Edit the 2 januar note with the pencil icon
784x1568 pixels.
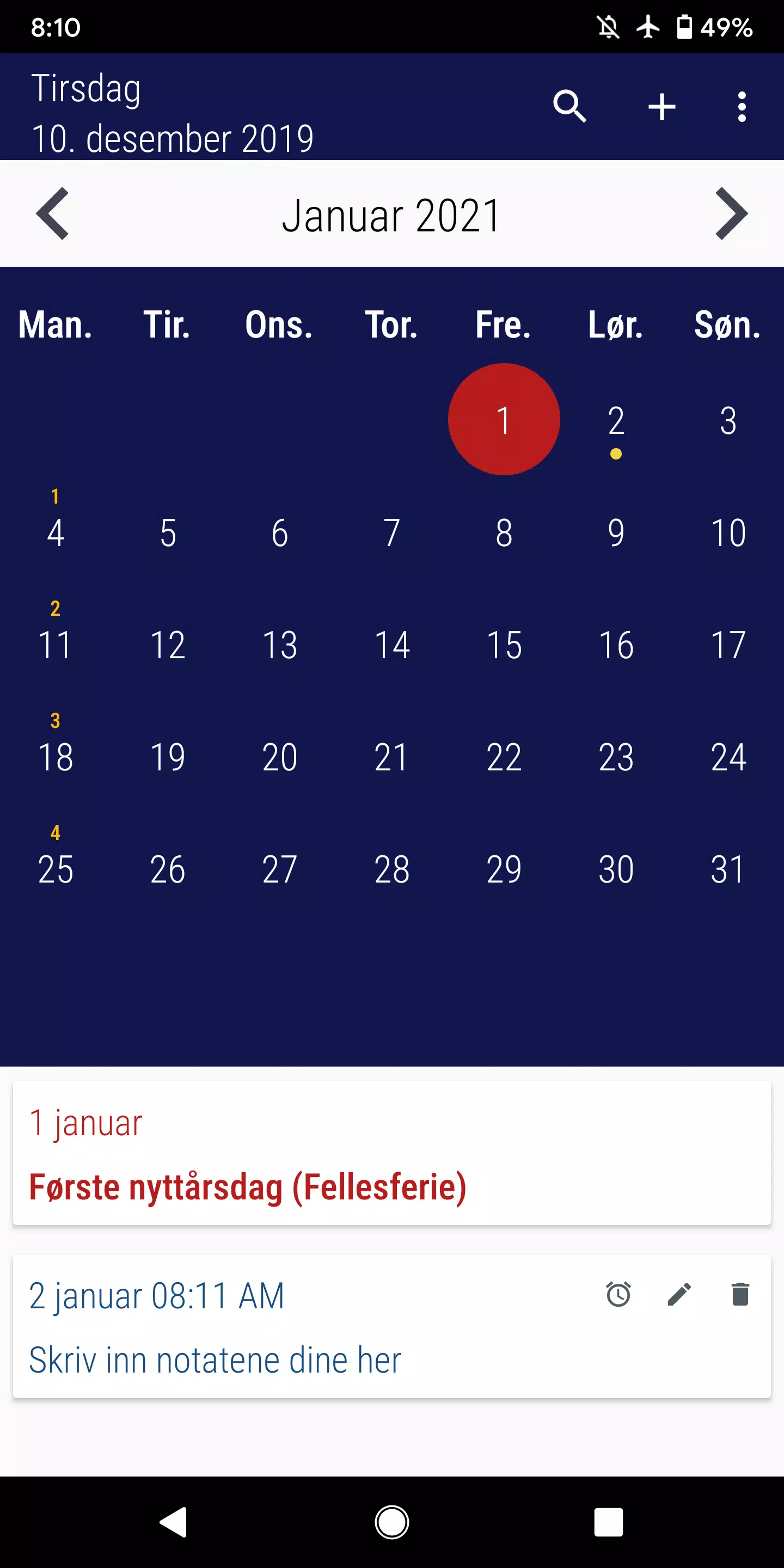coord(679,1295)
